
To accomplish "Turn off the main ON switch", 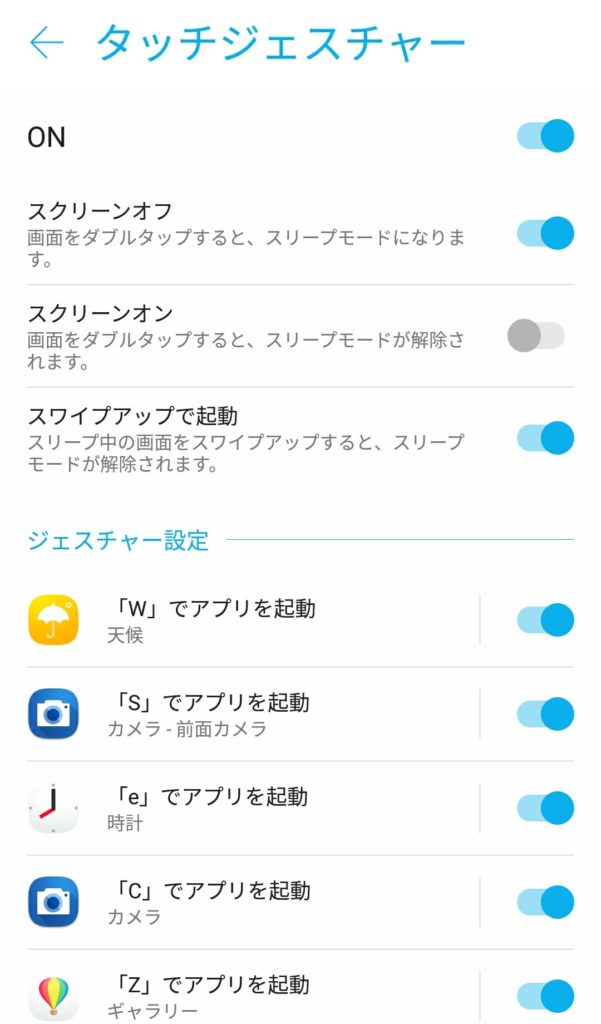I will [x=545, y=136].
